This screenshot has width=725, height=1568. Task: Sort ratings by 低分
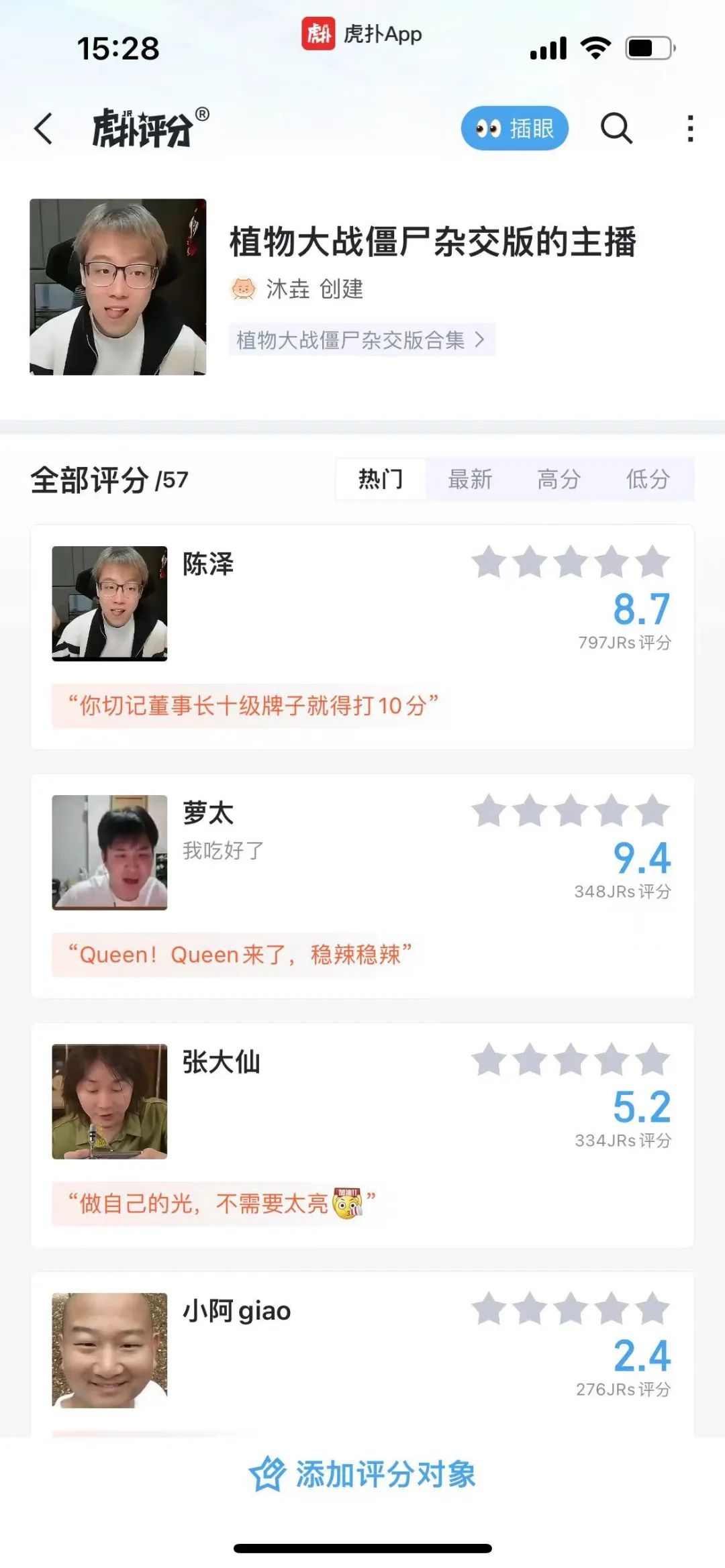(648, 480)
